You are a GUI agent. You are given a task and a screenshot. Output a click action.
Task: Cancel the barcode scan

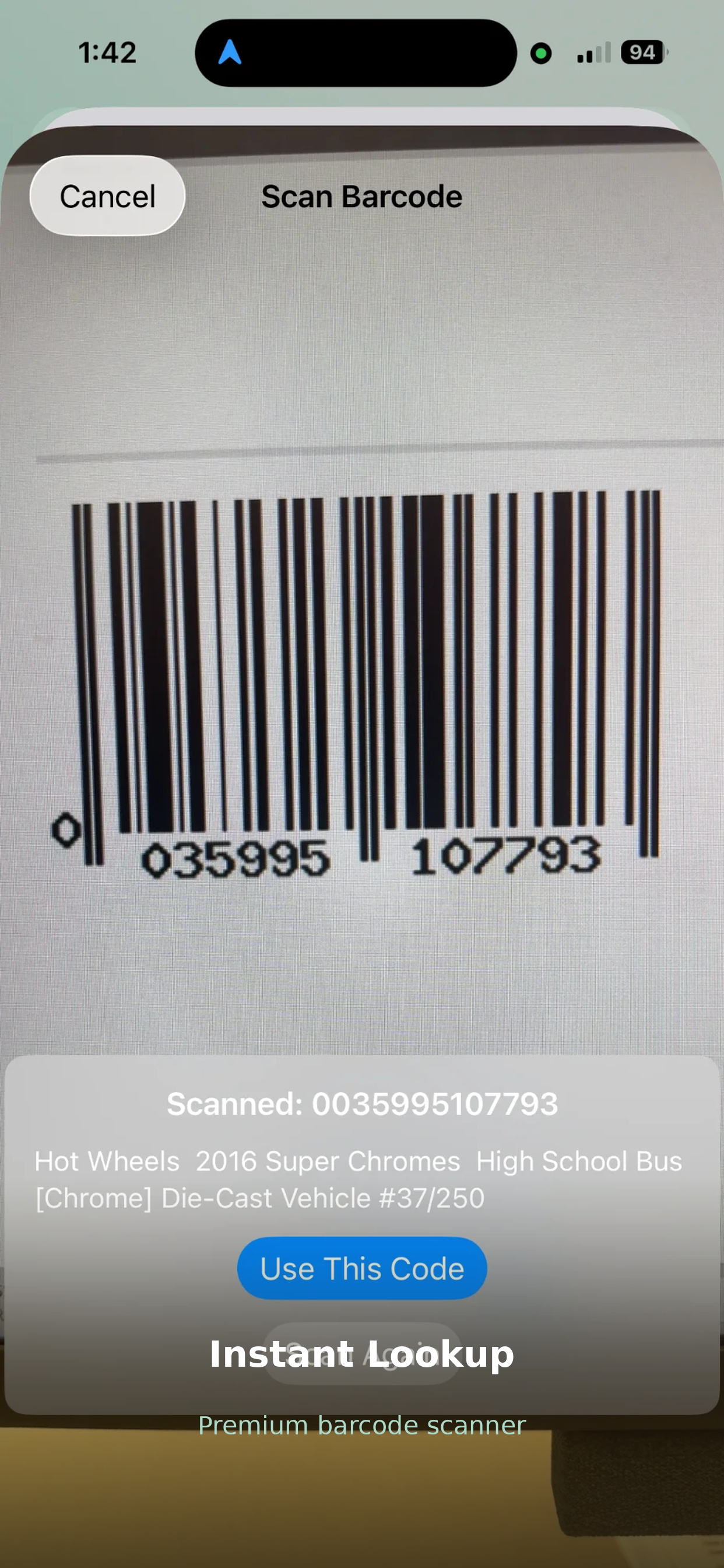[x=107, y=196]
